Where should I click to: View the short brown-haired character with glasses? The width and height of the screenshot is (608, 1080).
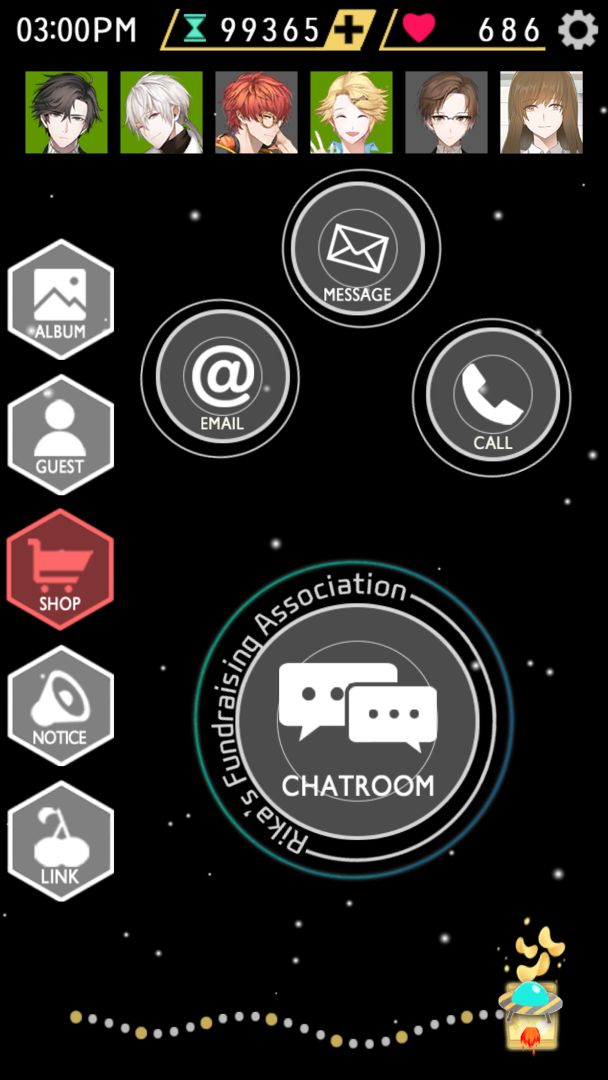pyautogui.click(x=446, y=112)
